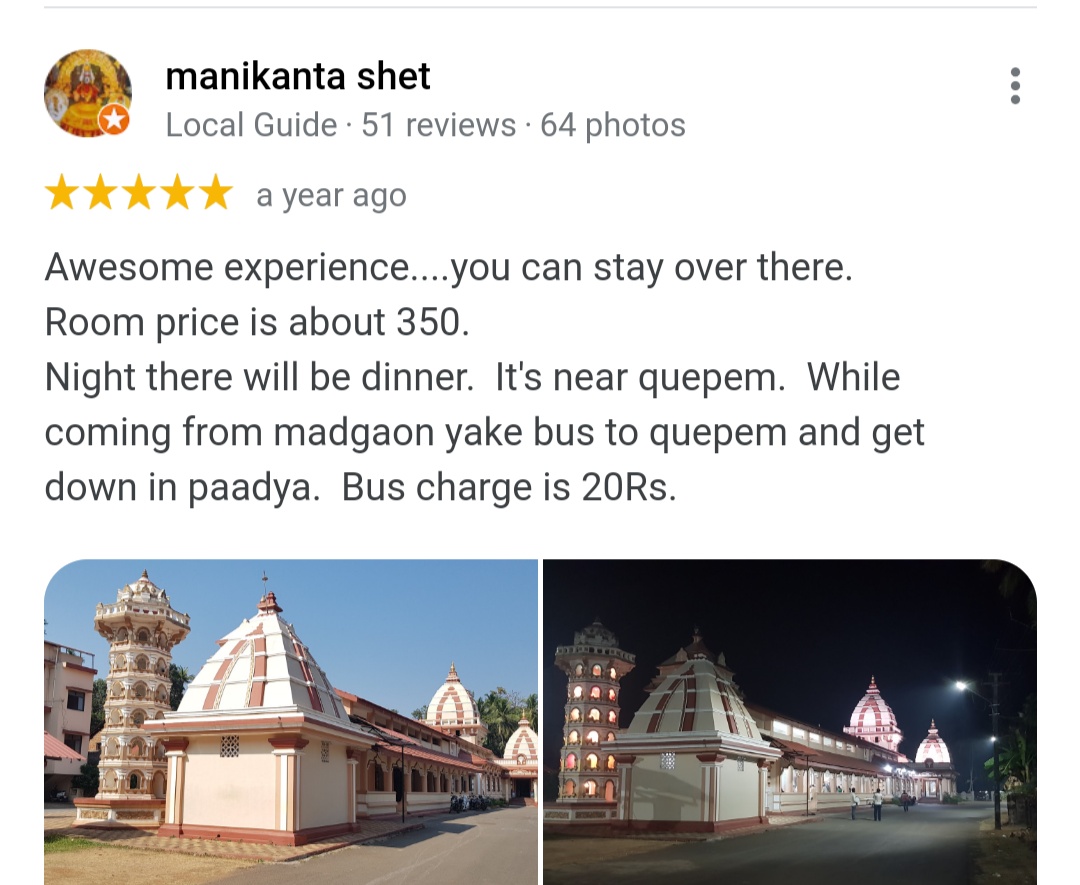Screen dimensions: 1080x885
Task: Open the review's three-dot overflow menu
Action: pos(1015,87)
